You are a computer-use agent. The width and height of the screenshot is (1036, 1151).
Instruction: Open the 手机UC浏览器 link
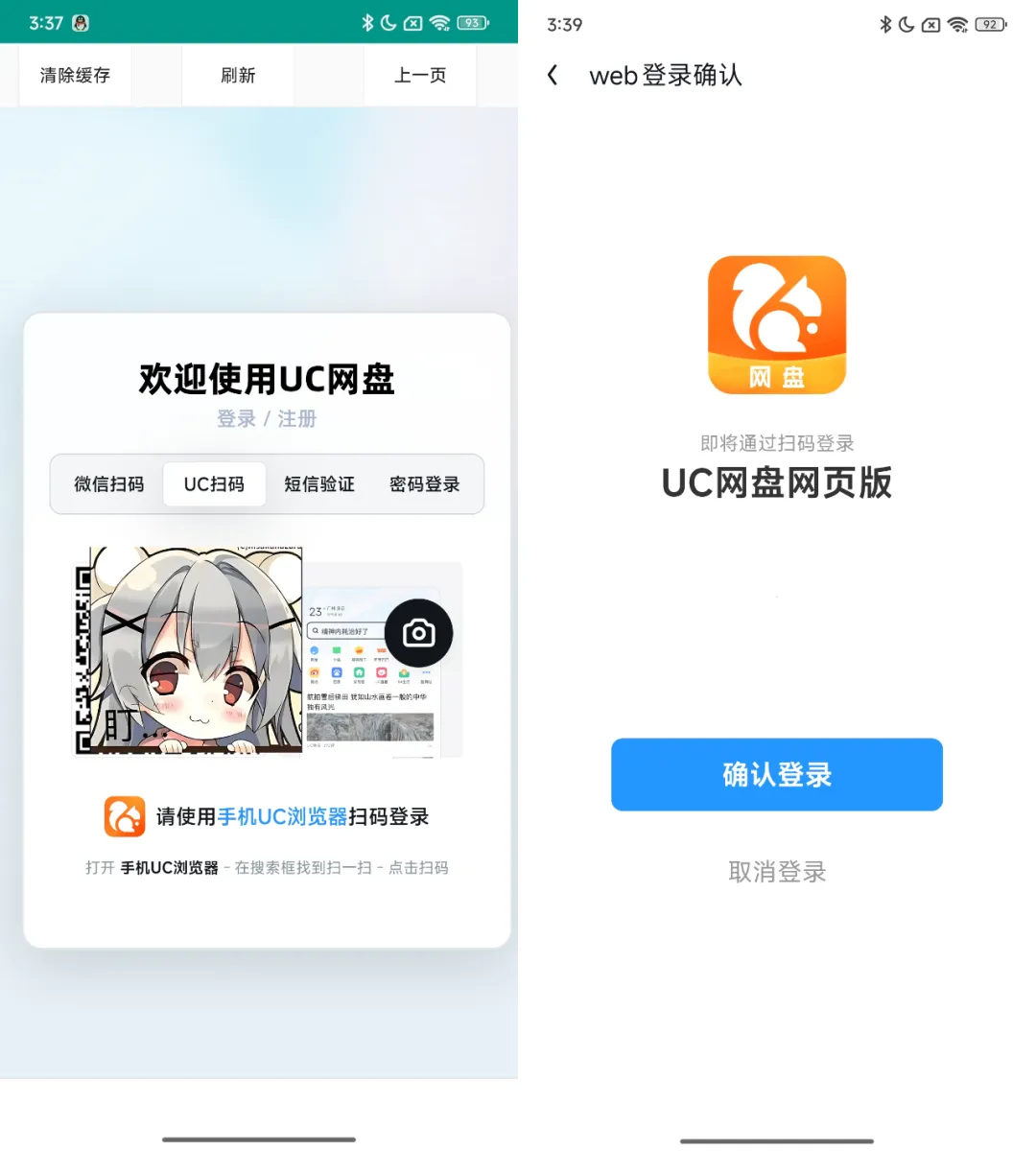tap(282, 816)
